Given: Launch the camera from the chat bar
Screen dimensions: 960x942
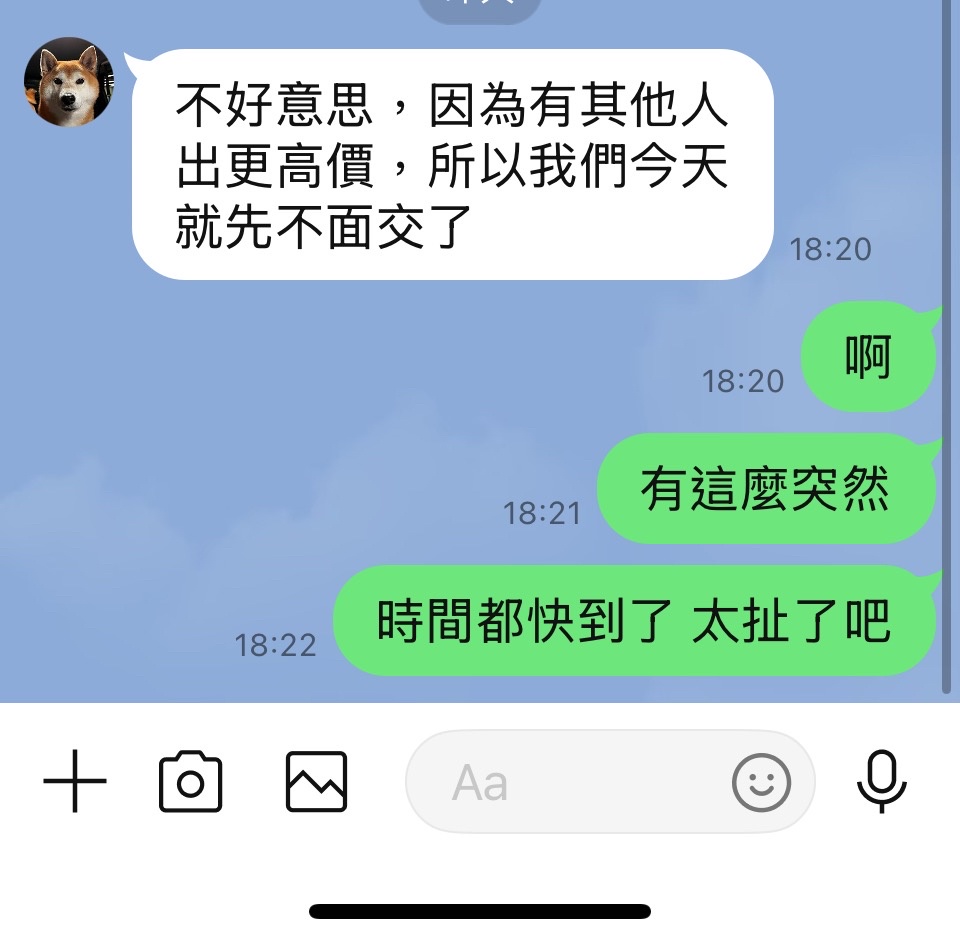Looking at the screenshot, I should 190,781.
